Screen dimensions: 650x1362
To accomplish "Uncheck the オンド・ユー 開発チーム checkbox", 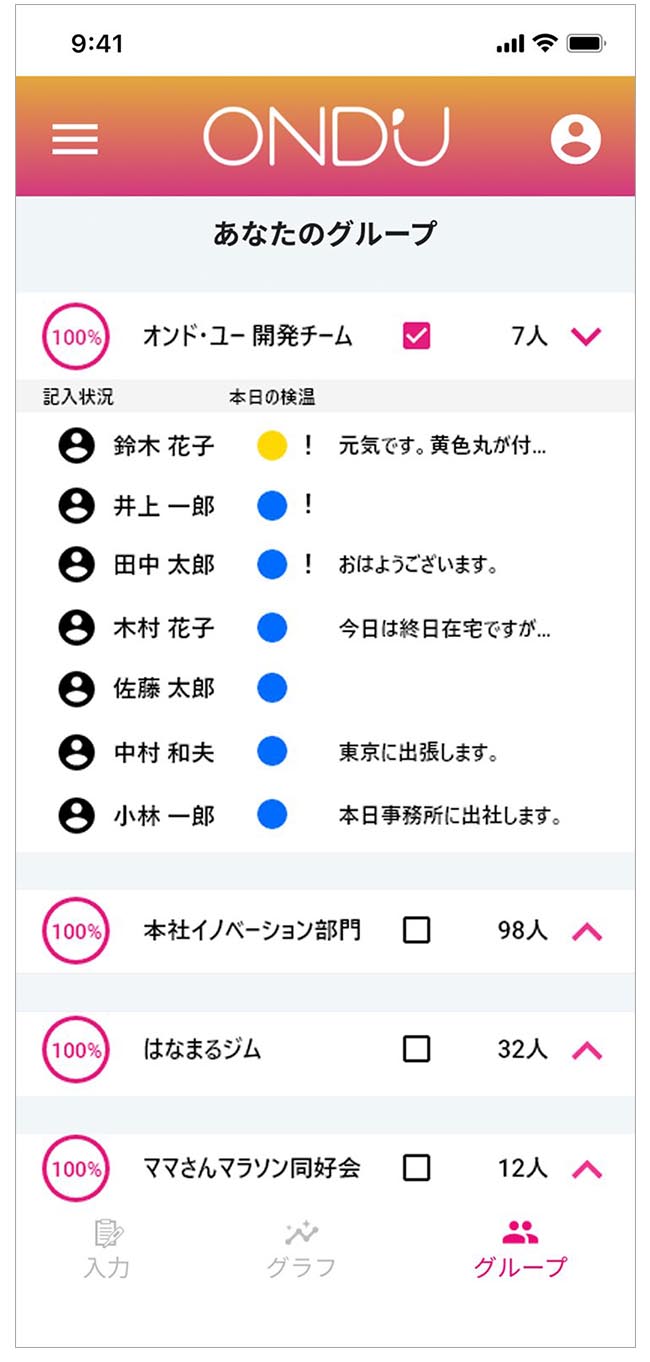I will pos(416,336).
